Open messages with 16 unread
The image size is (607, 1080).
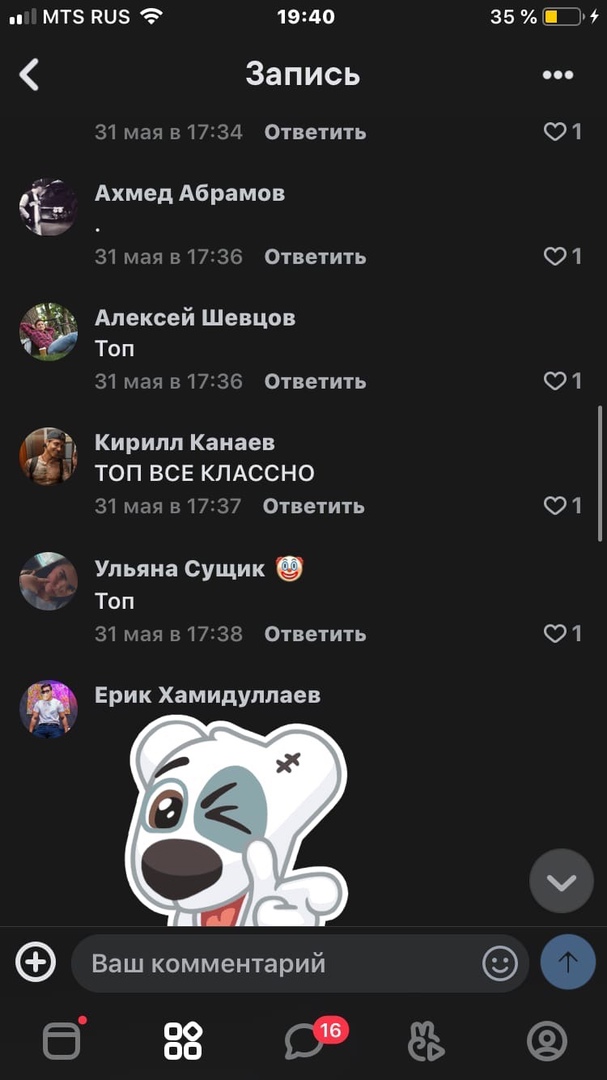pos(304,1041)
